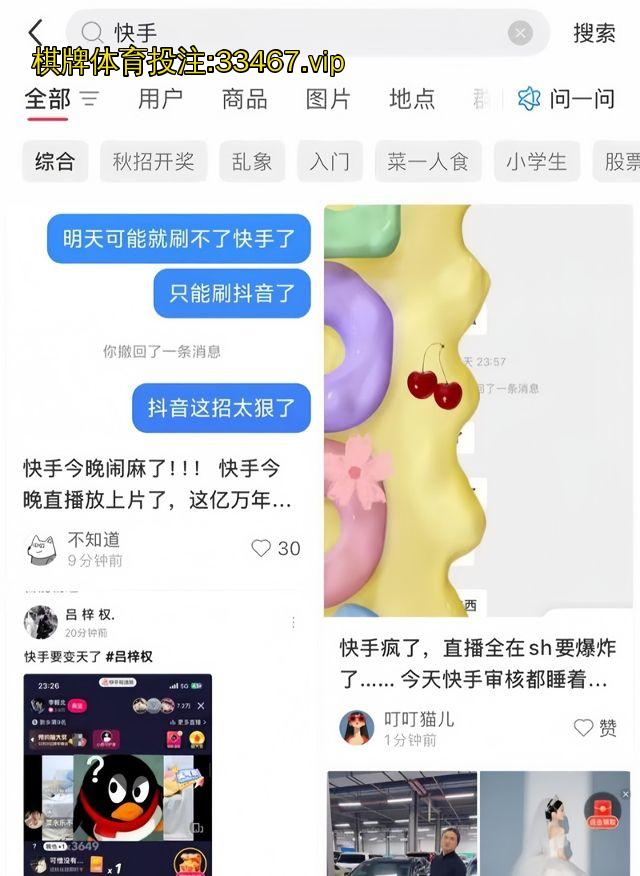Like the post by 叮叮猫儿
Viewport: 640px width, 876px height.
tap(595, 728)
